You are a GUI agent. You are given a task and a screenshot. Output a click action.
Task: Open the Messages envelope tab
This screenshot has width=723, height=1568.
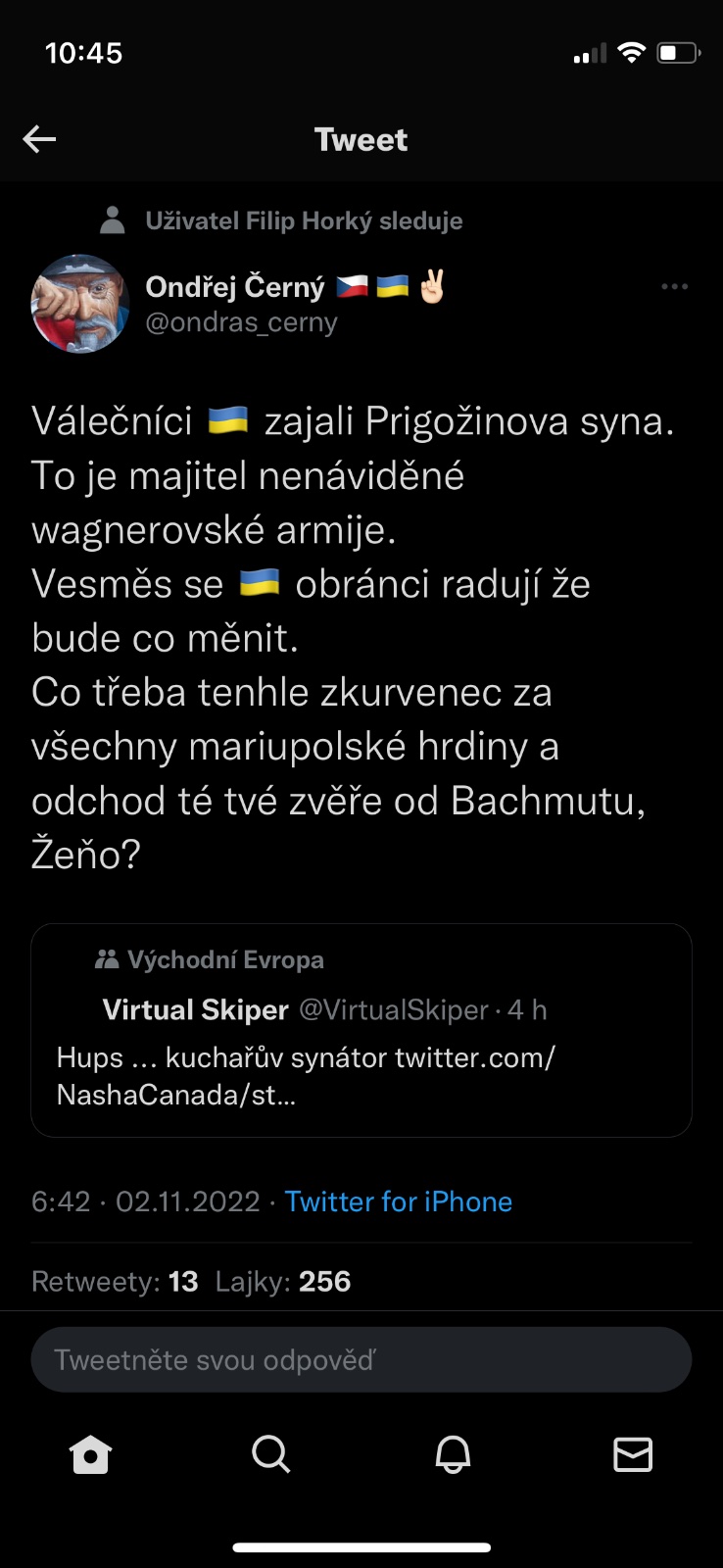pos(633,1454)
